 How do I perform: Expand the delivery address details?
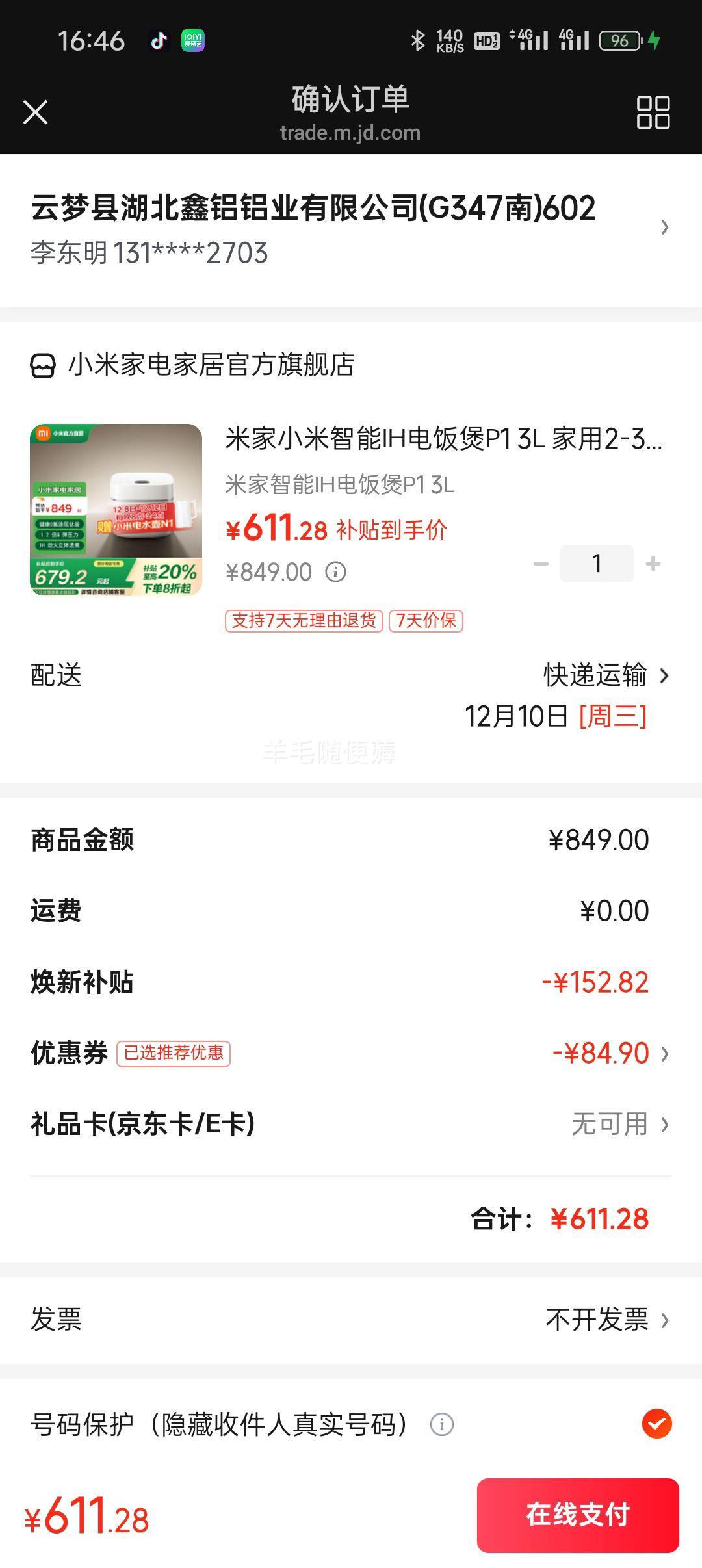664,228
